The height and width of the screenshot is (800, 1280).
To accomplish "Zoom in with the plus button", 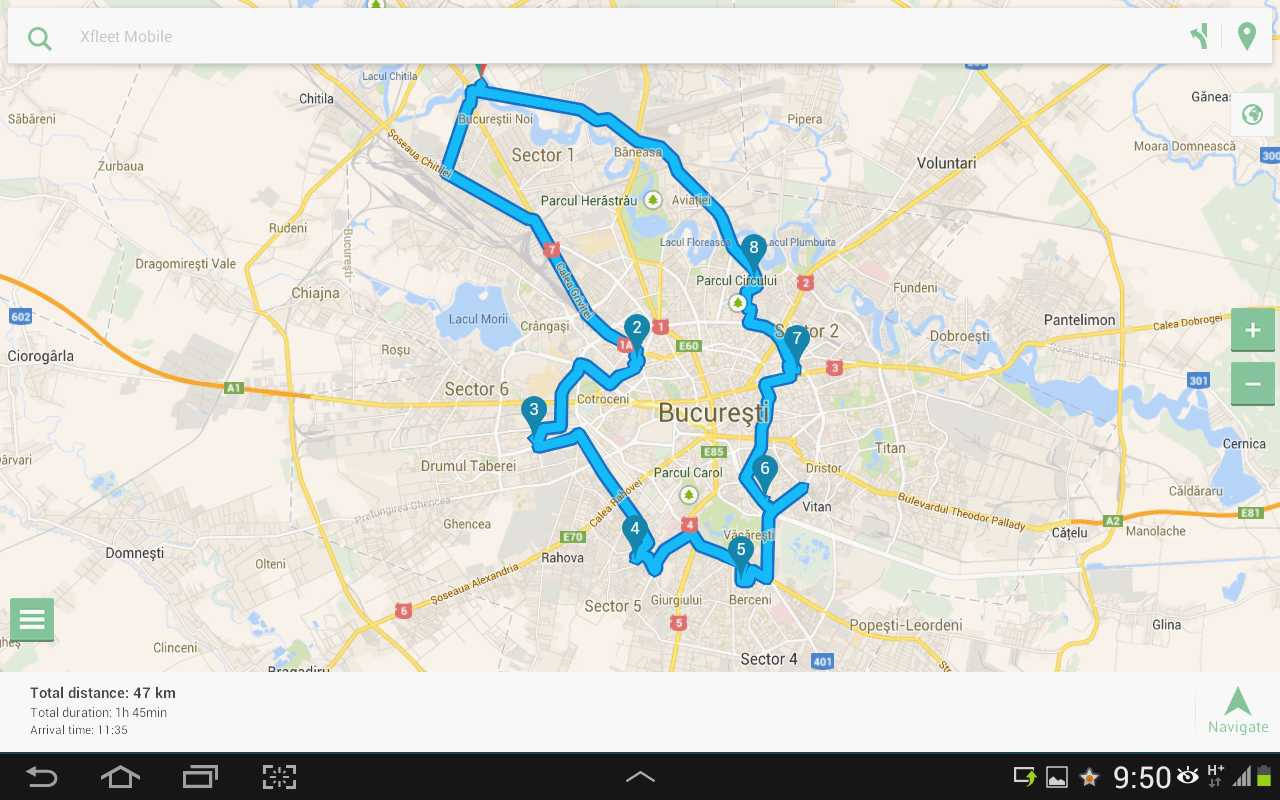I will click(1252, 330).
